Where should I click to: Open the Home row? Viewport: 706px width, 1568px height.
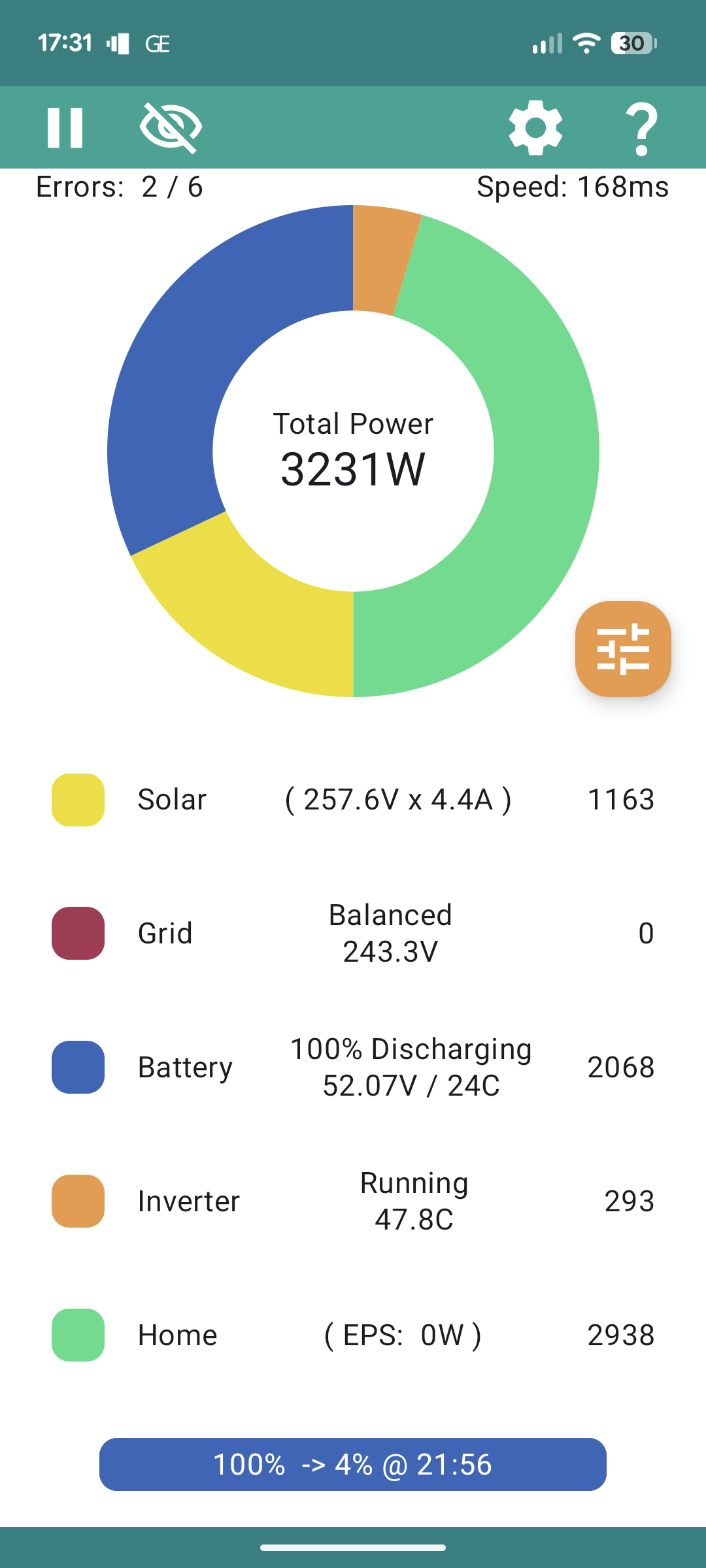click(x=353, y=1335)
